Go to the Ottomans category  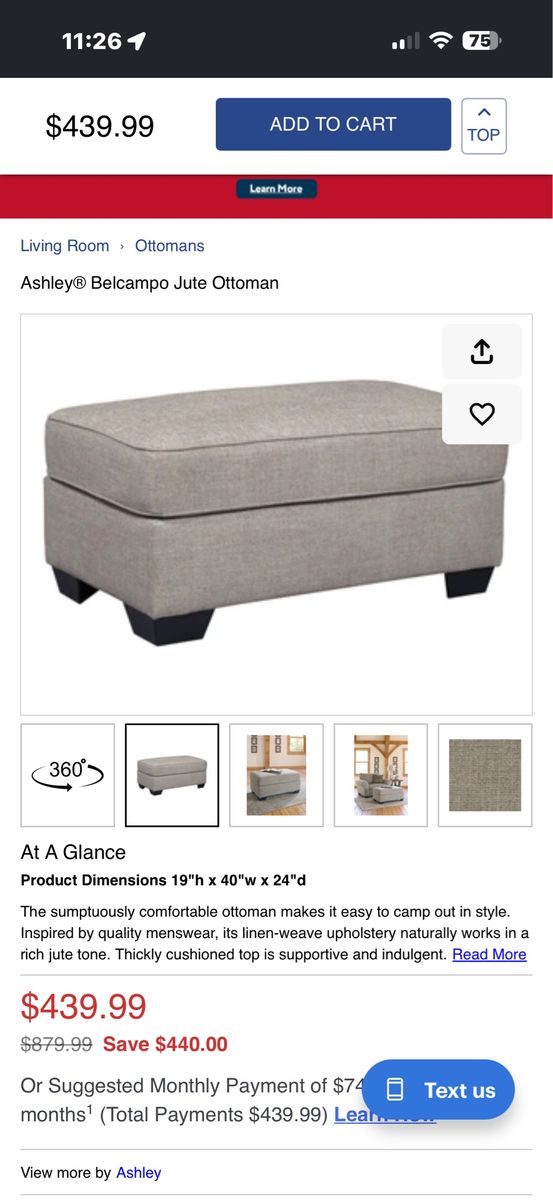(x=169, y=246)
